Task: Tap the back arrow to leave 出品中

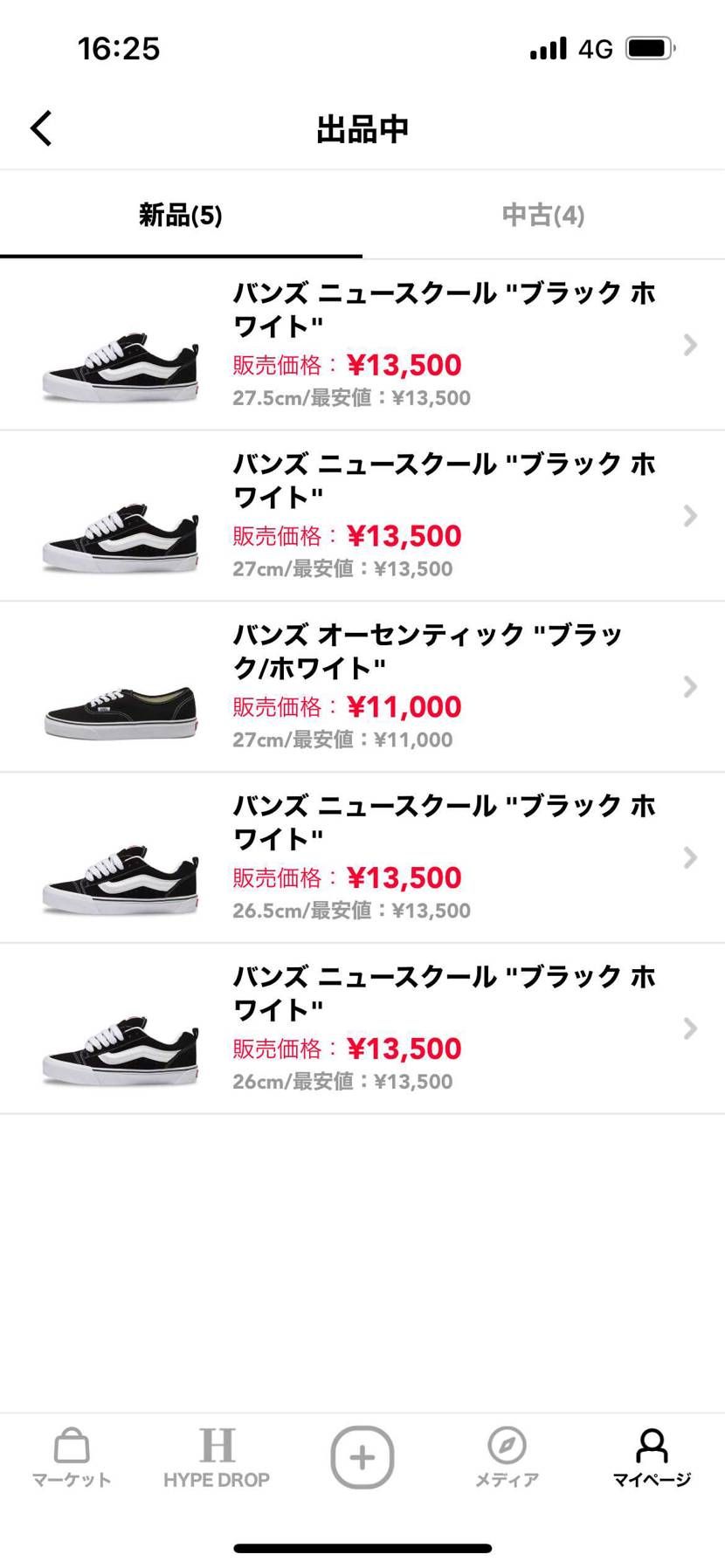Action: (x=40, y=127)
